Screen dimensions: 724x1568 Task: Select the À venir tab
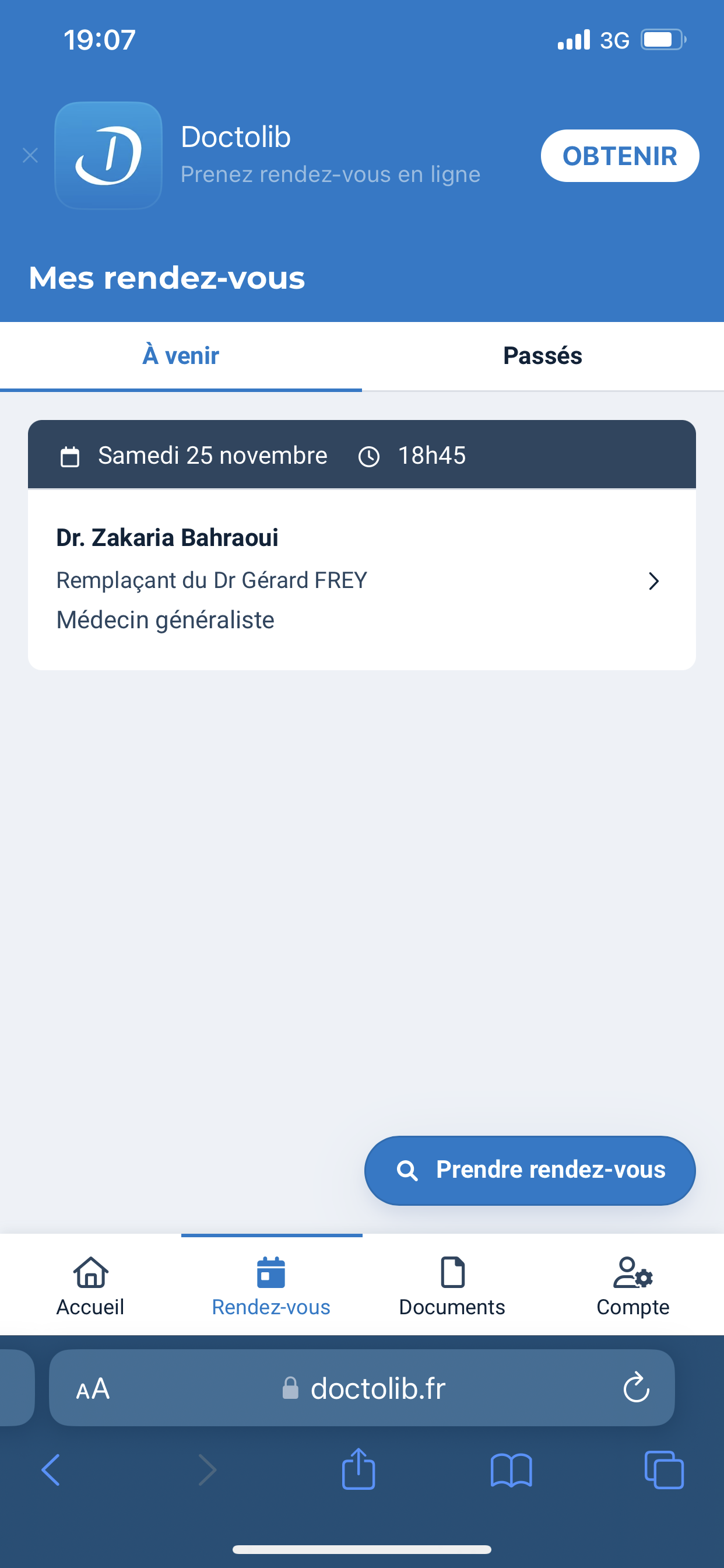(181, 356)
